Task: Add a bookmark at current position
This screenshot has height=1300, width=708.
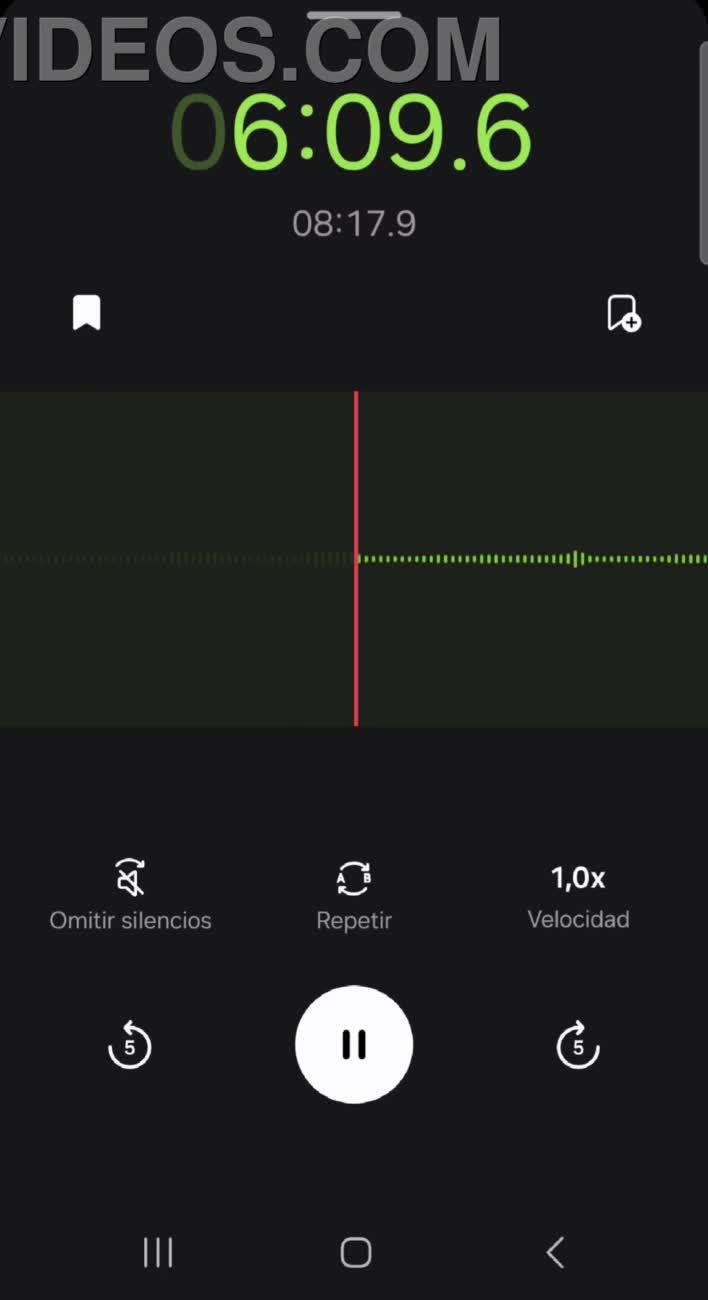Action: pyautogui.click(x=623, y=313)
